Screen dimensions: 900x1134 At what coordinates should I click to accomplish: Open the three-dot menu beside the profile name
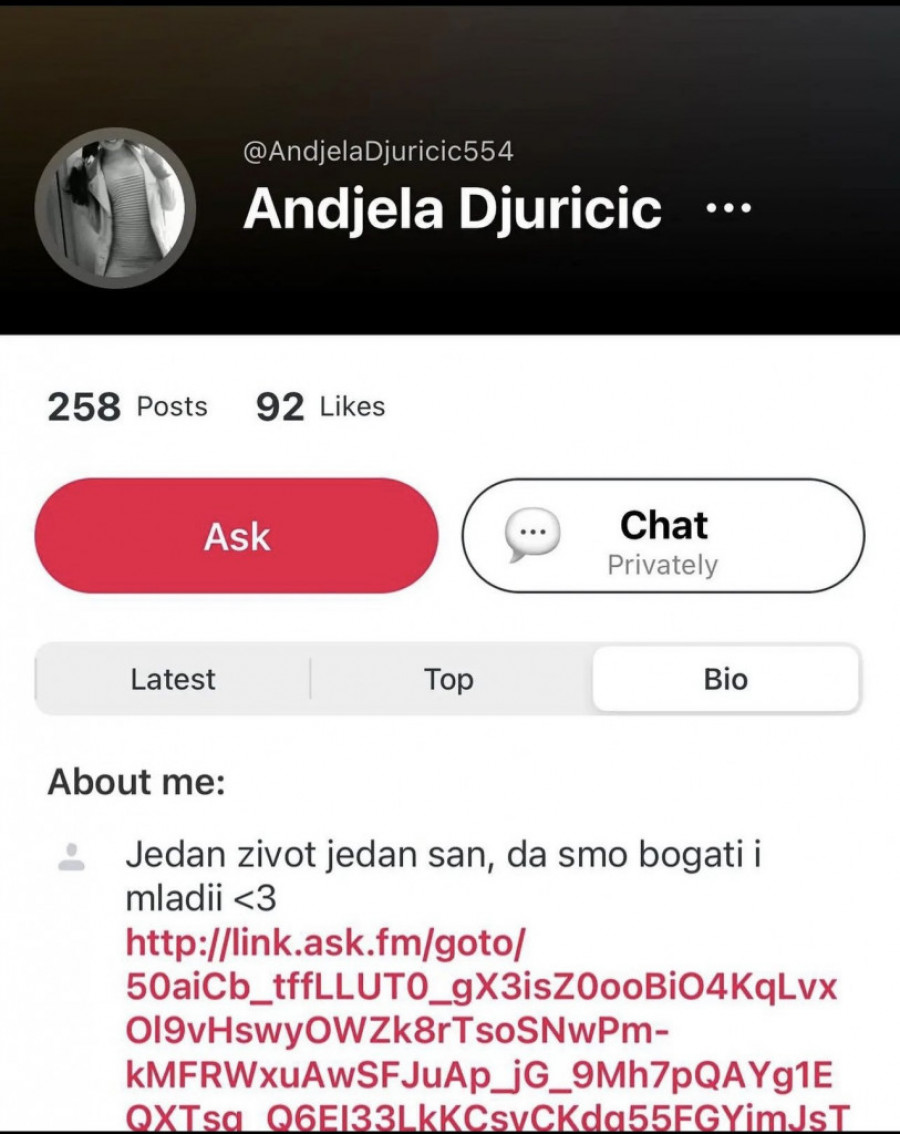pos(728,209)
